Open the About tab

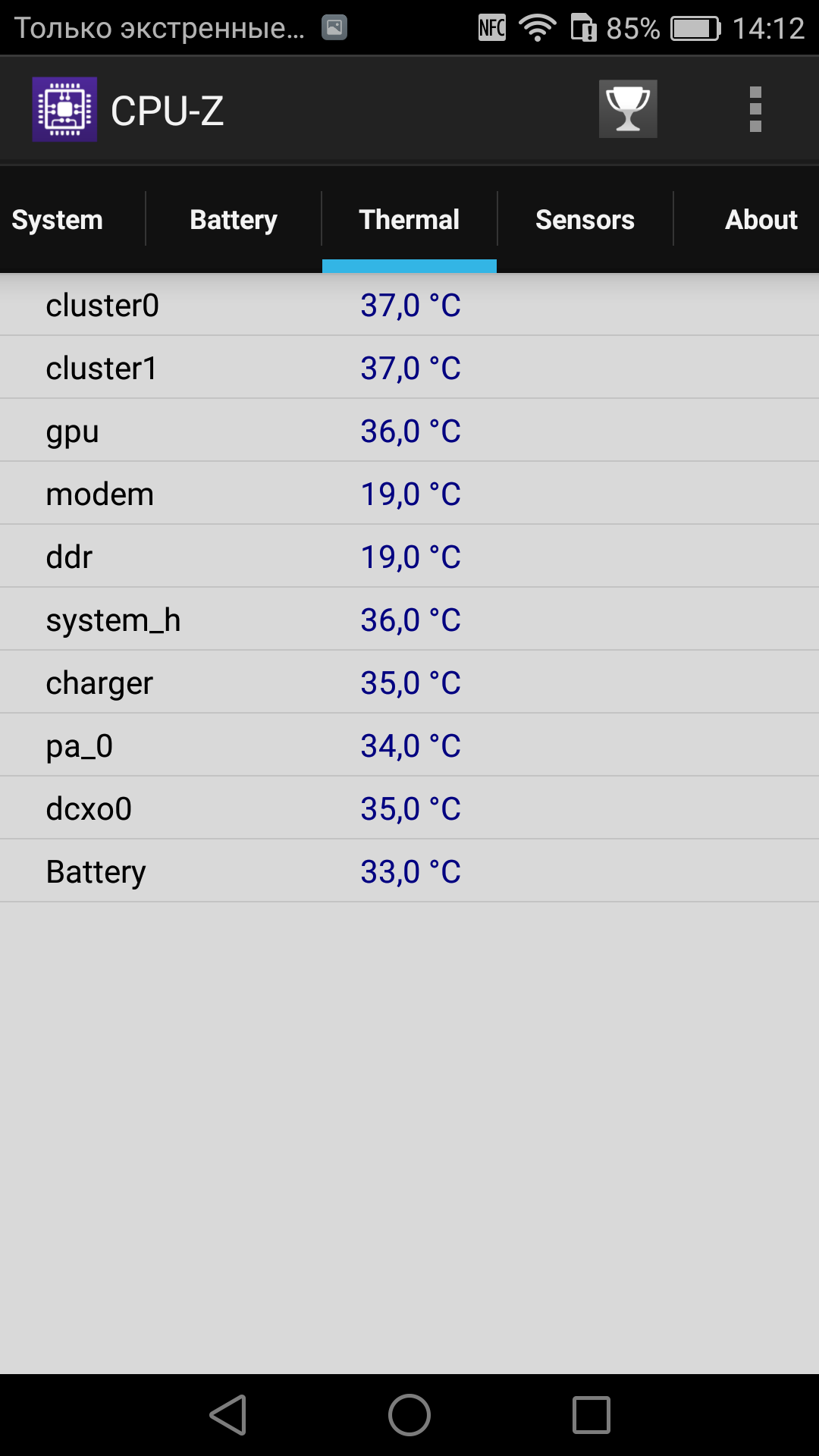(x=761, y=220)
